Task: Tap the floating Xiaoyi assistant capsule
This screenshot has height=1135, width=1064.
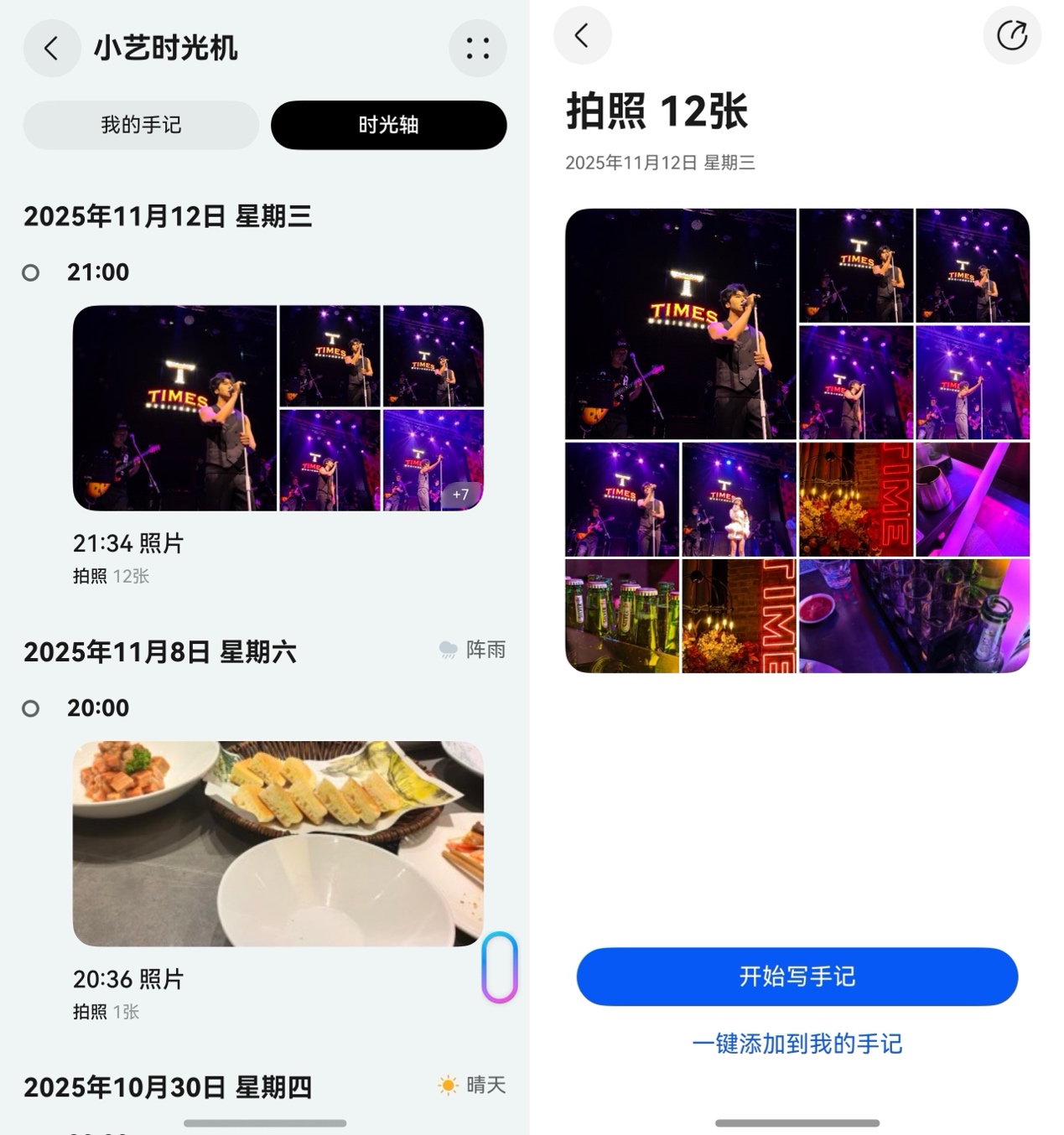Action: (x=500, y=967)
